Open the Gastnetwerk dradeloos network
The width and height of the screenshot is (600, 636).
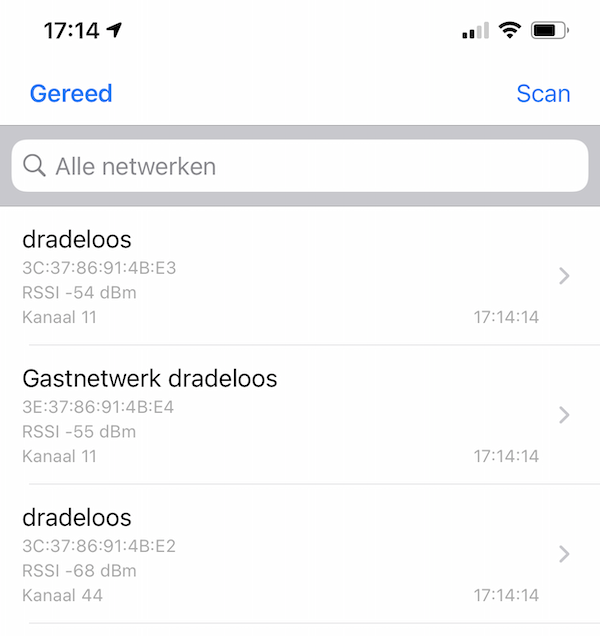click(x=300, y=416)
